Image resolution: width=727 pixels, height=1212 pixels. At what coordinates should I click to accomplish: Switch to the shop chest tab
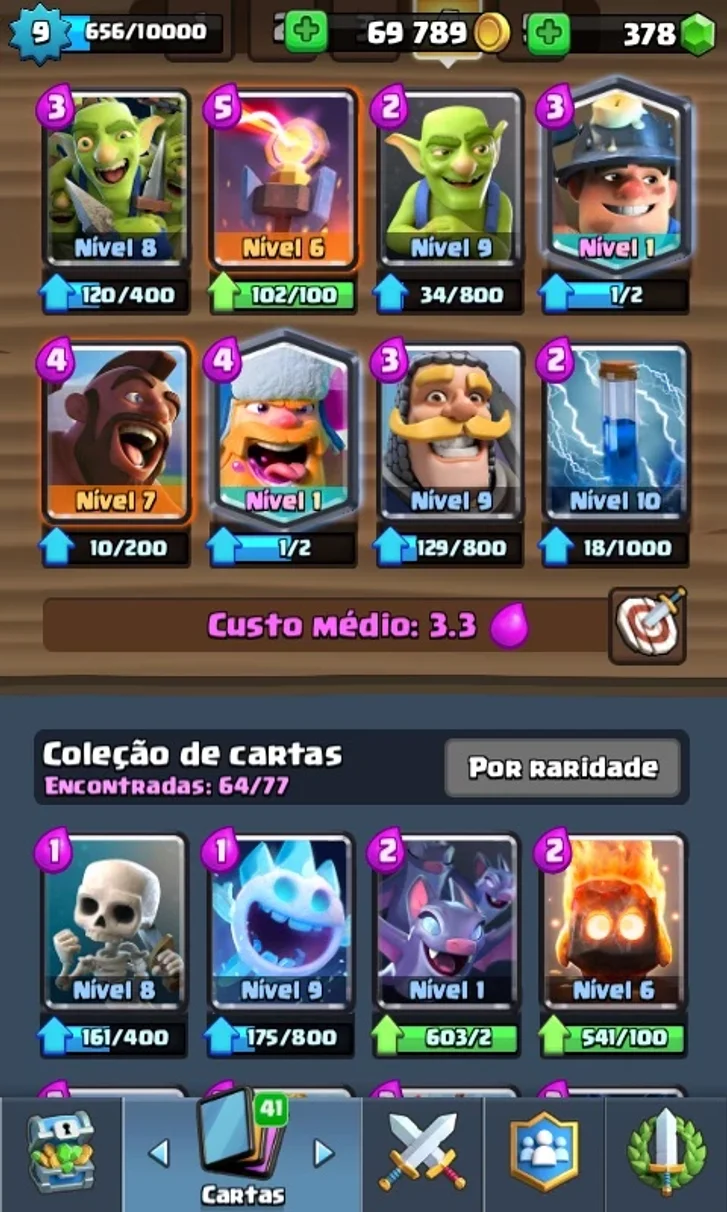pyautogui.click(x=61, y=1154)
